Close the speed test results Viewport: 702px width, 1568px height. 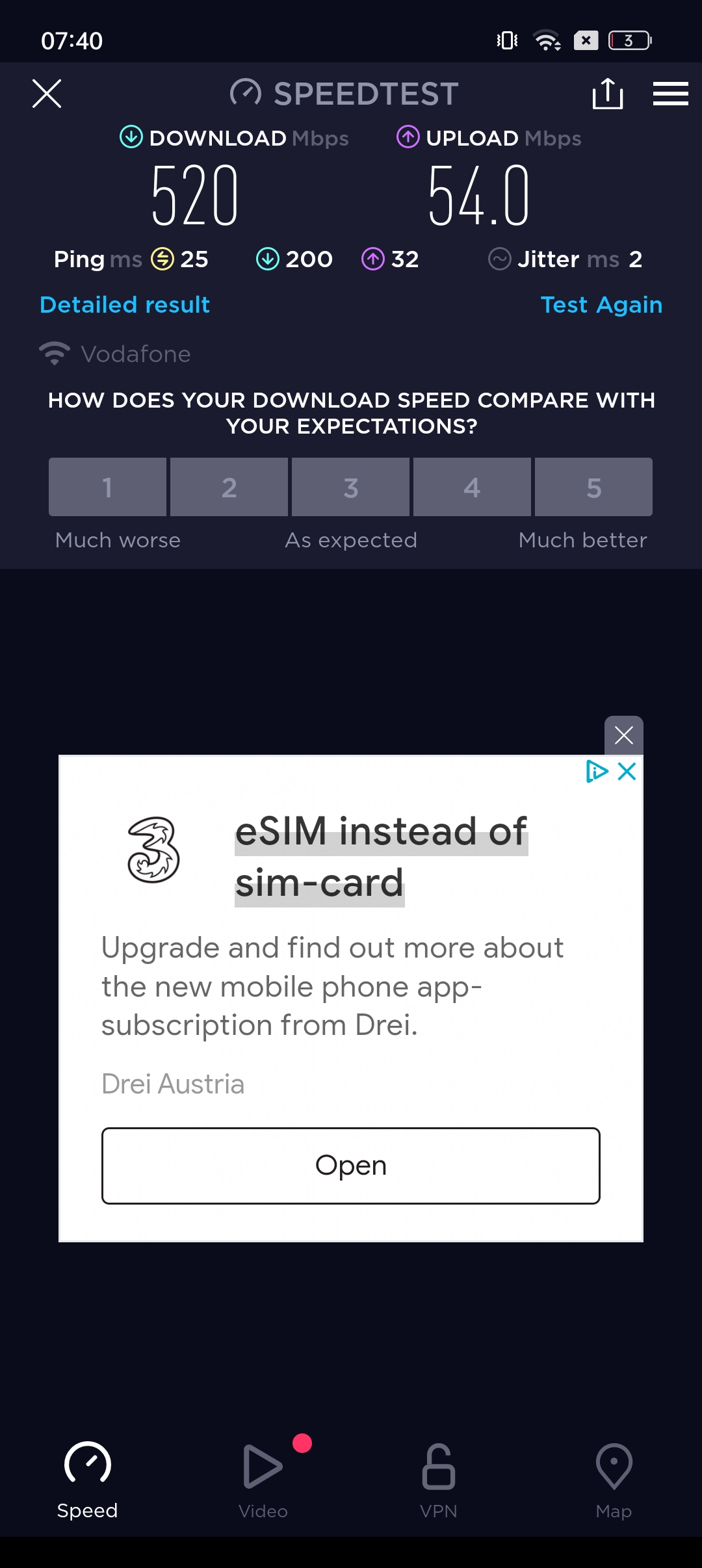point(47,94)
